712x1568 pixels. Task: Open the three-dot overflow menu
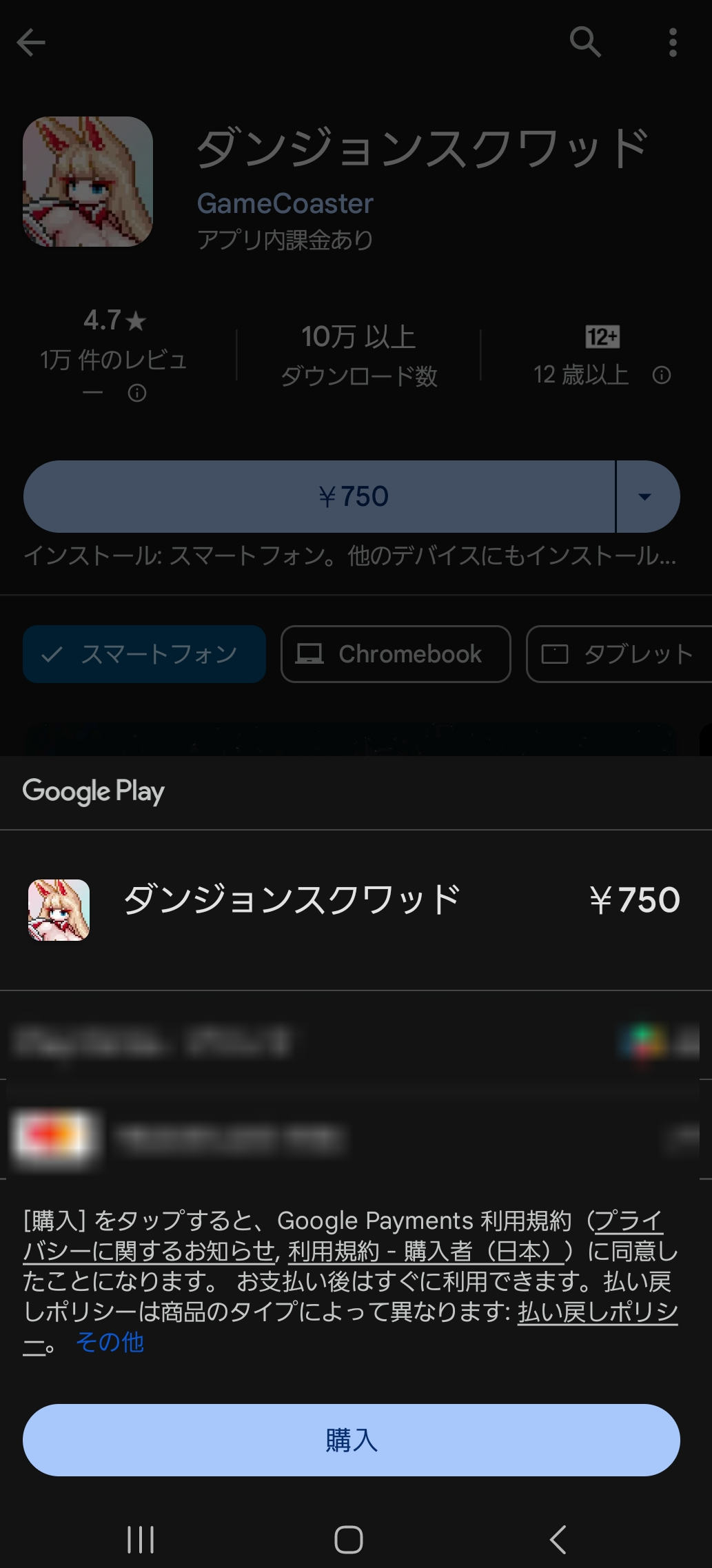tap(672, 43)
